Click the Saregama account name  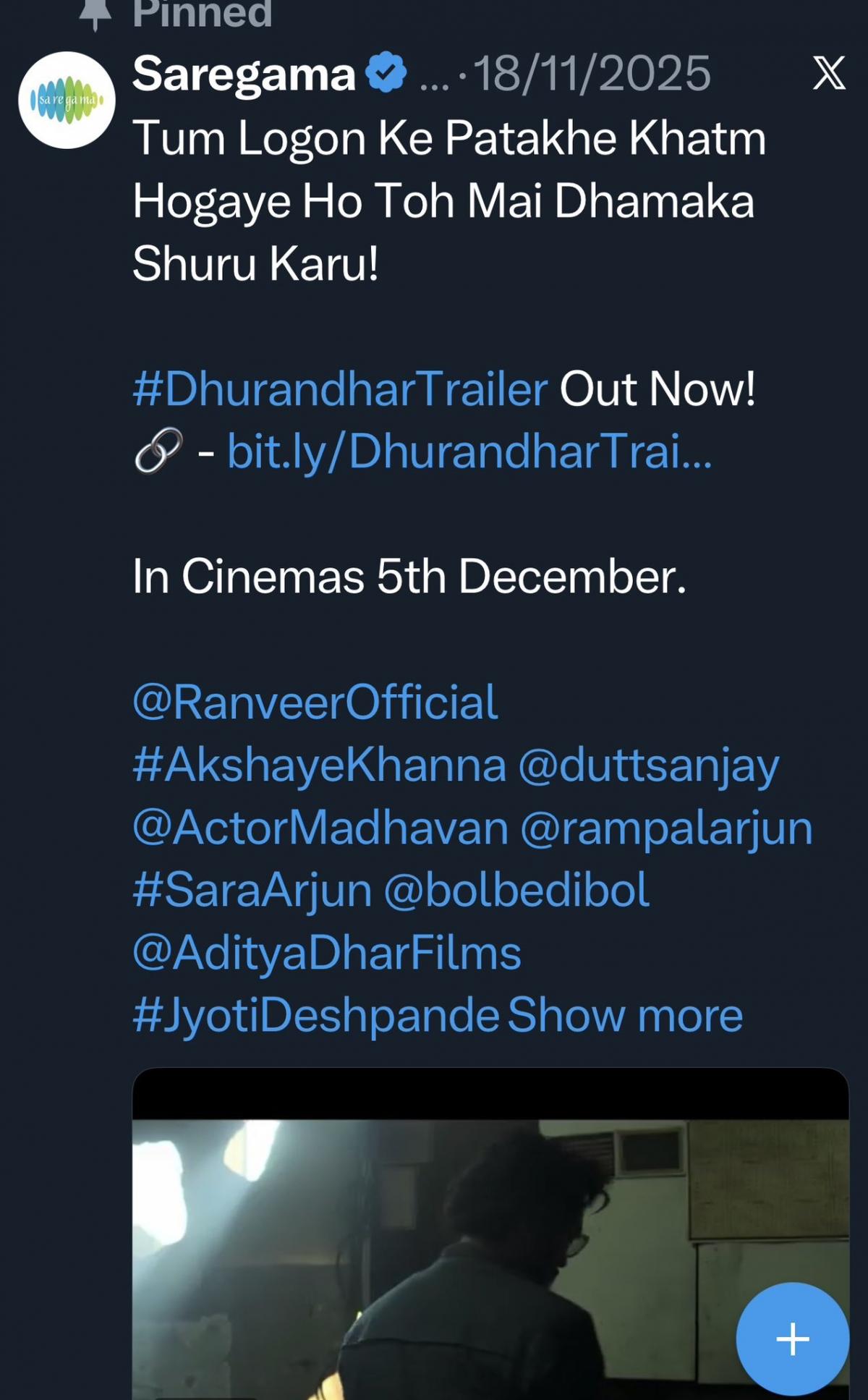(x=242, y=74)
